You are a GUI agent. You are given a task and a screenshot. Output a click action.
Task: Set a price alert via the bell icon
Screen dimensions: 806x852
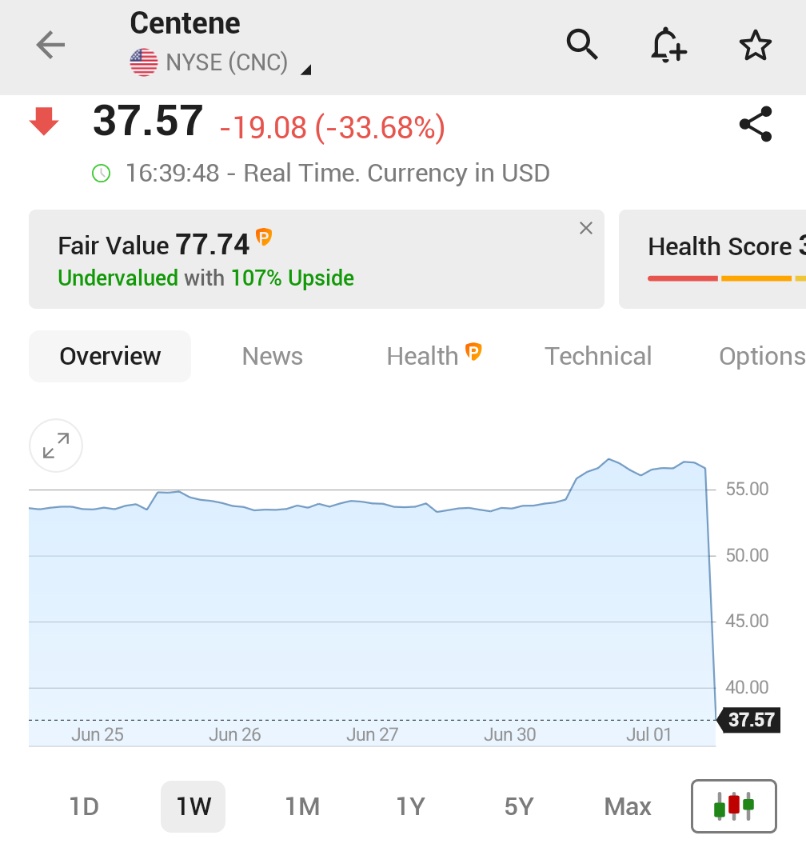669,45
